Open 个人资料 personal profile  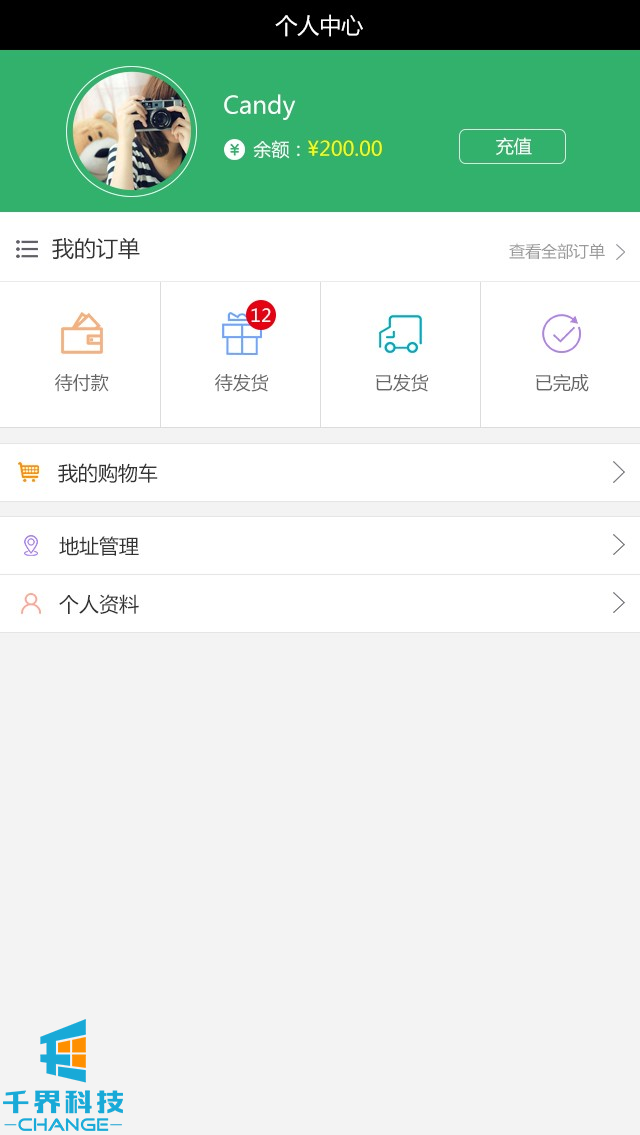(320, 604)
